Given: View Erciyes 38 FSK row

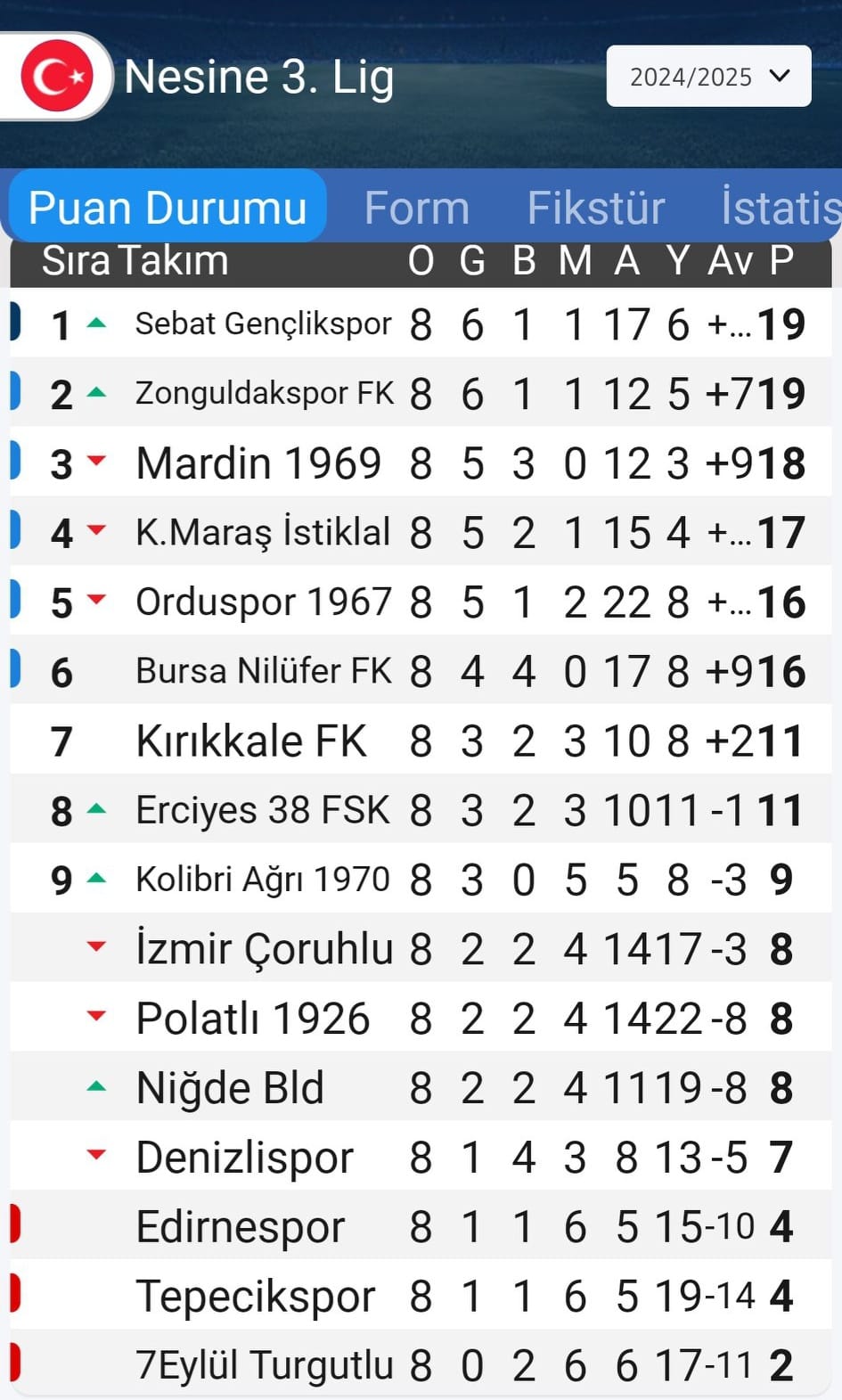Looking at the screenshot, I should point(421,810).
